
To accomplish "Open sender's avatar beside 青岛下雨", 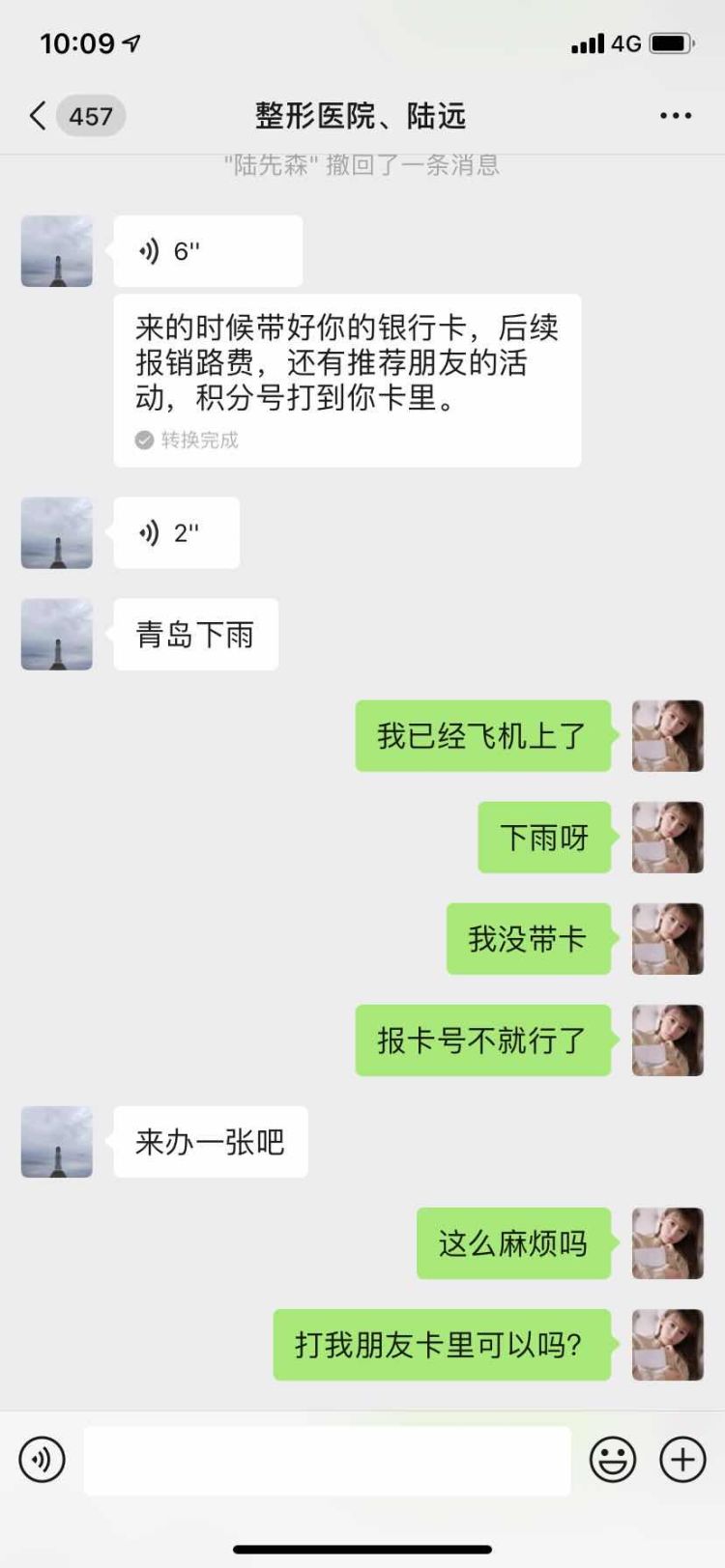I will click(x=57, y=634).
